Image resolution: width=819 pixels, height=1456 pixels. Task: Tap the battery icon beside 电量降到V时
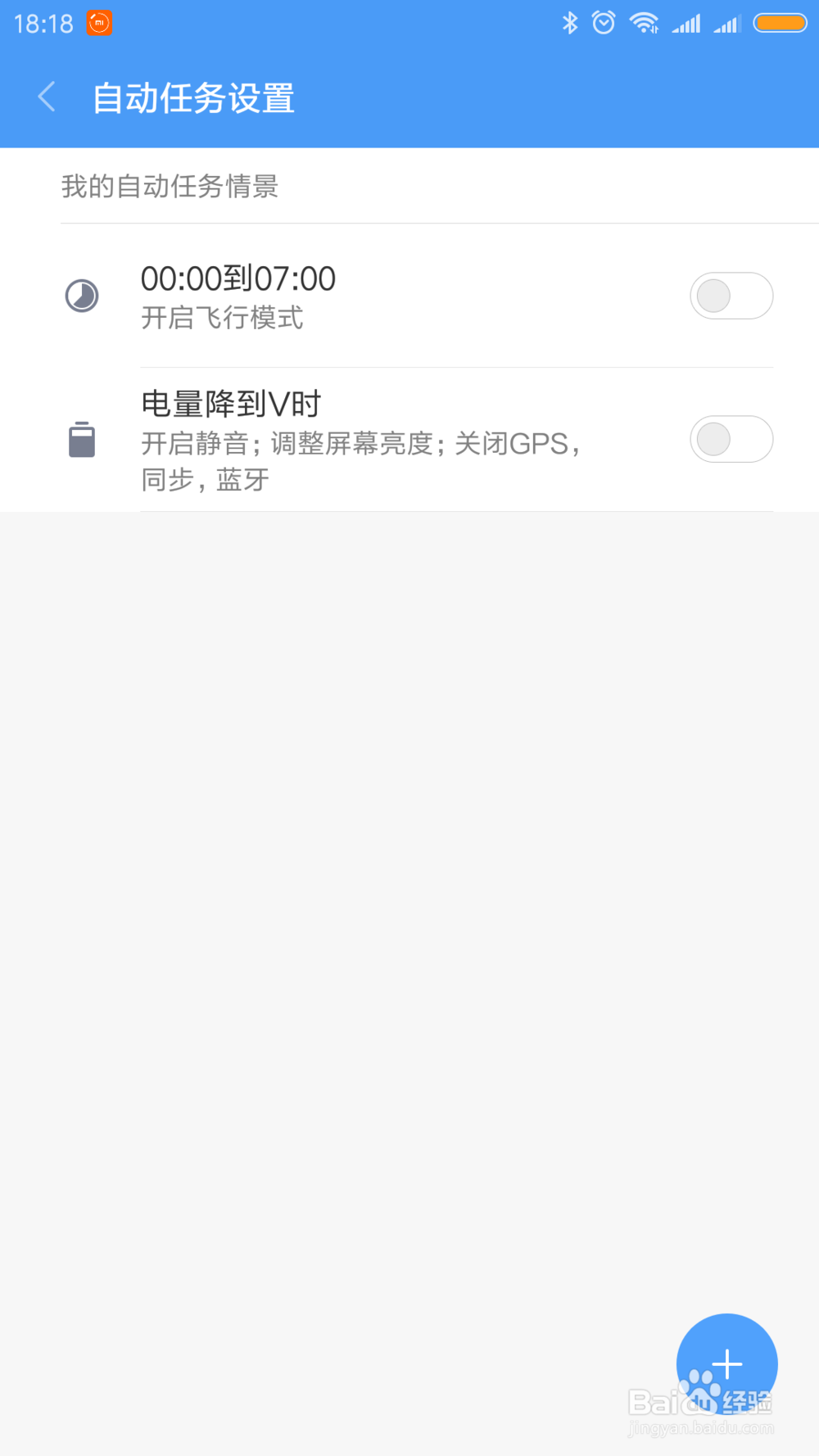[82, 440]
